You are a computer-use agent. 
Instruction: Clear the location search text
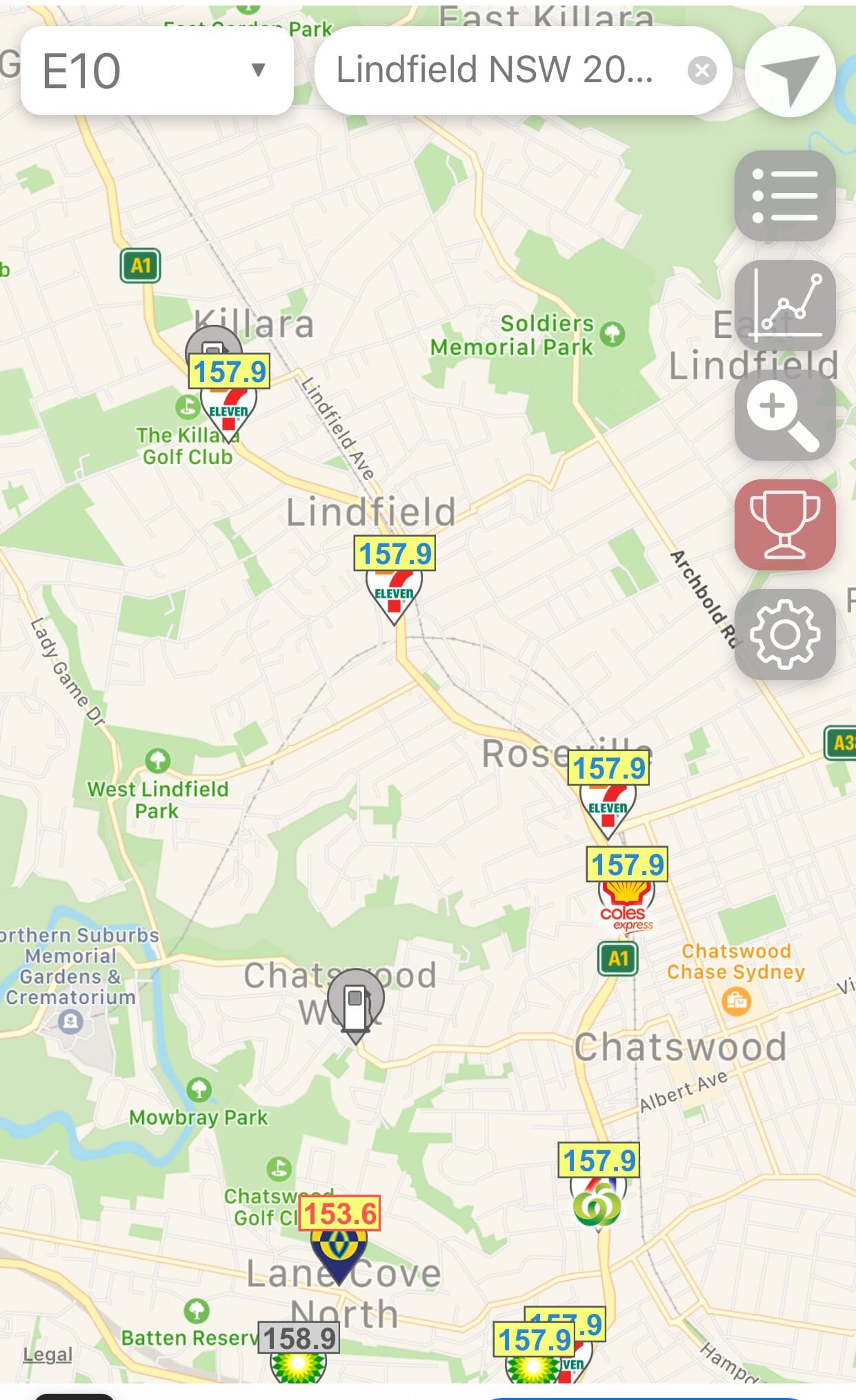(x=702, y=70)
